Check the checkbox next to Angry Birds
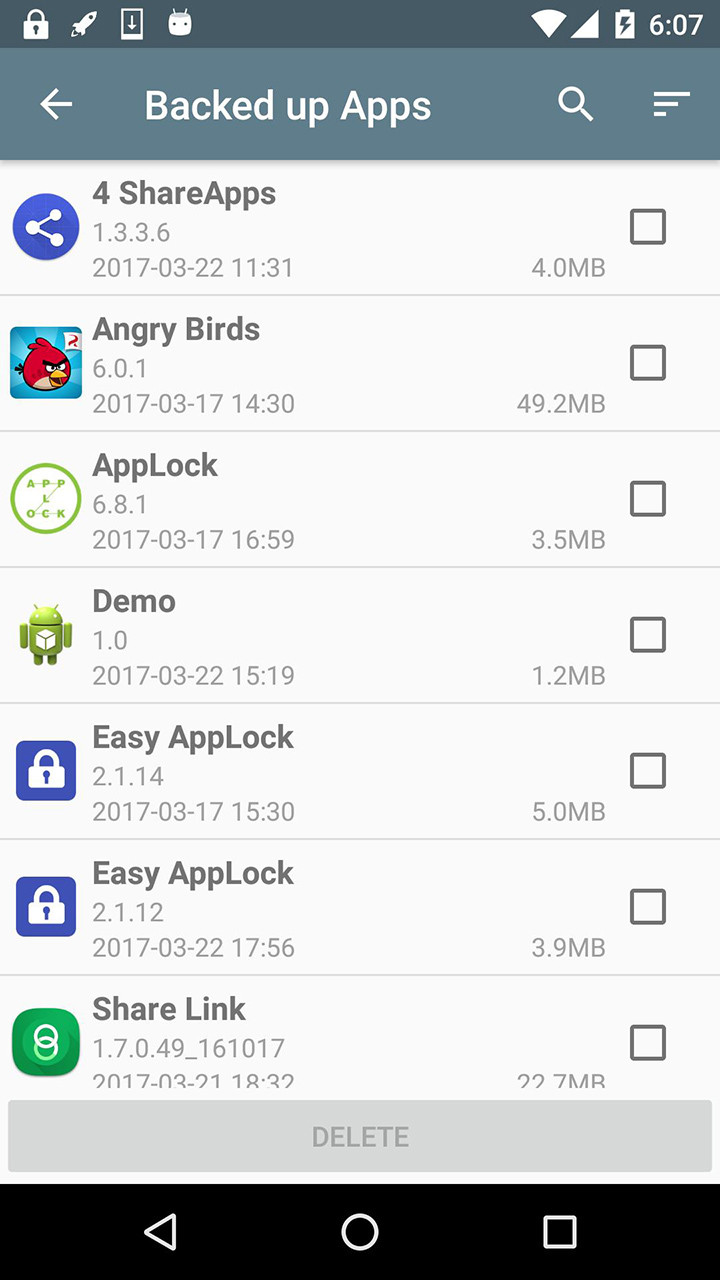The width and height of the screenshot is (720, 1280). 647,363
